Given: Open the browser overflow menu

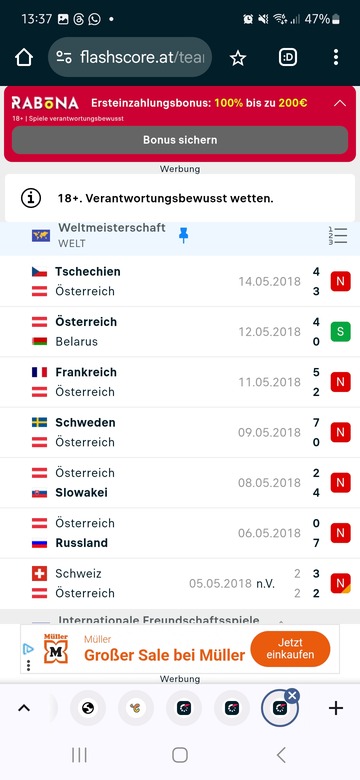Looking at the screenshot, I should click(x=336, y=58).
